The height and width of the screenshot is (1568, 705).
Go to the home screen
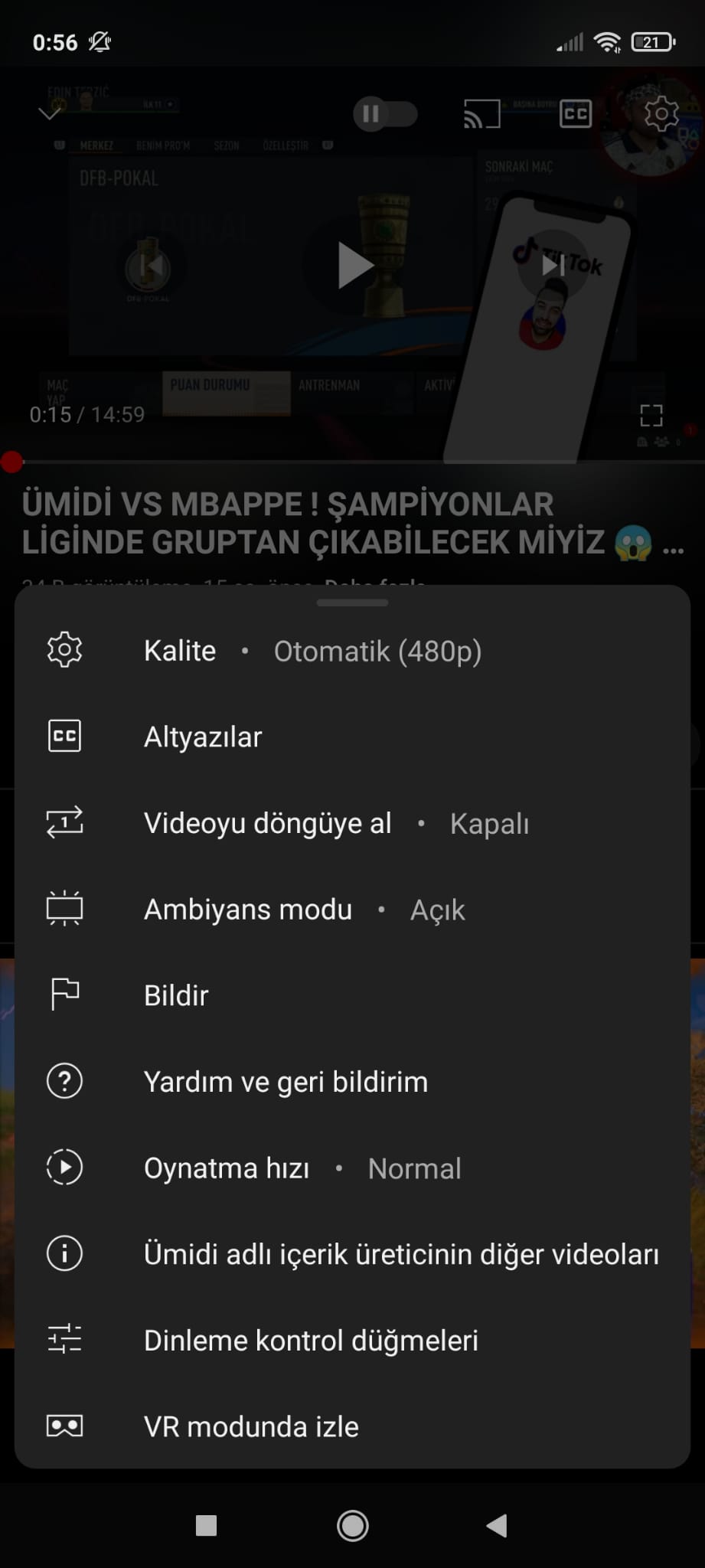coord(352,1525)
